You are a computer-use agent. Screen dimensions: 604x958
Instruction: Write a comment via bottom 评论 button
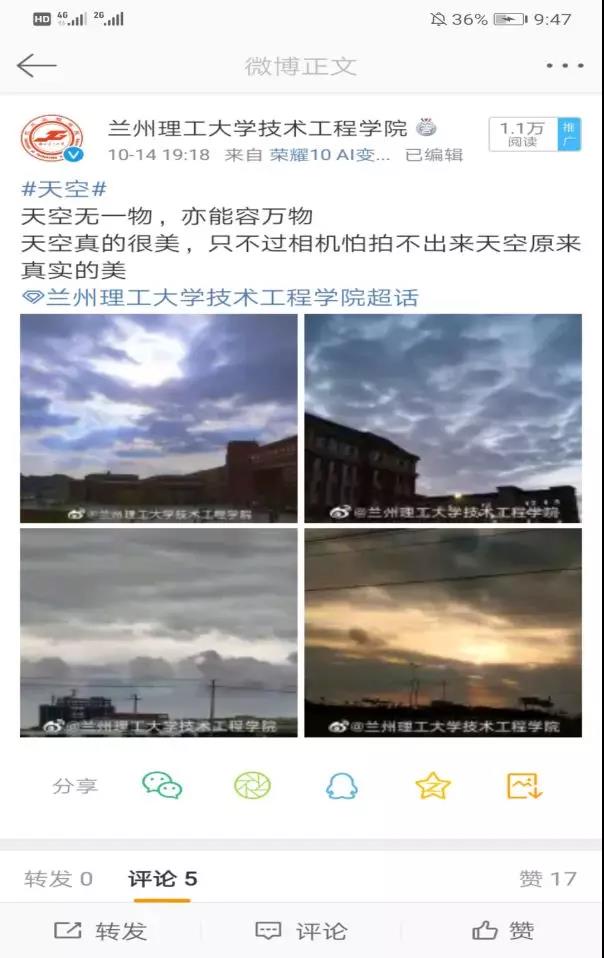[x=301, y=931]
